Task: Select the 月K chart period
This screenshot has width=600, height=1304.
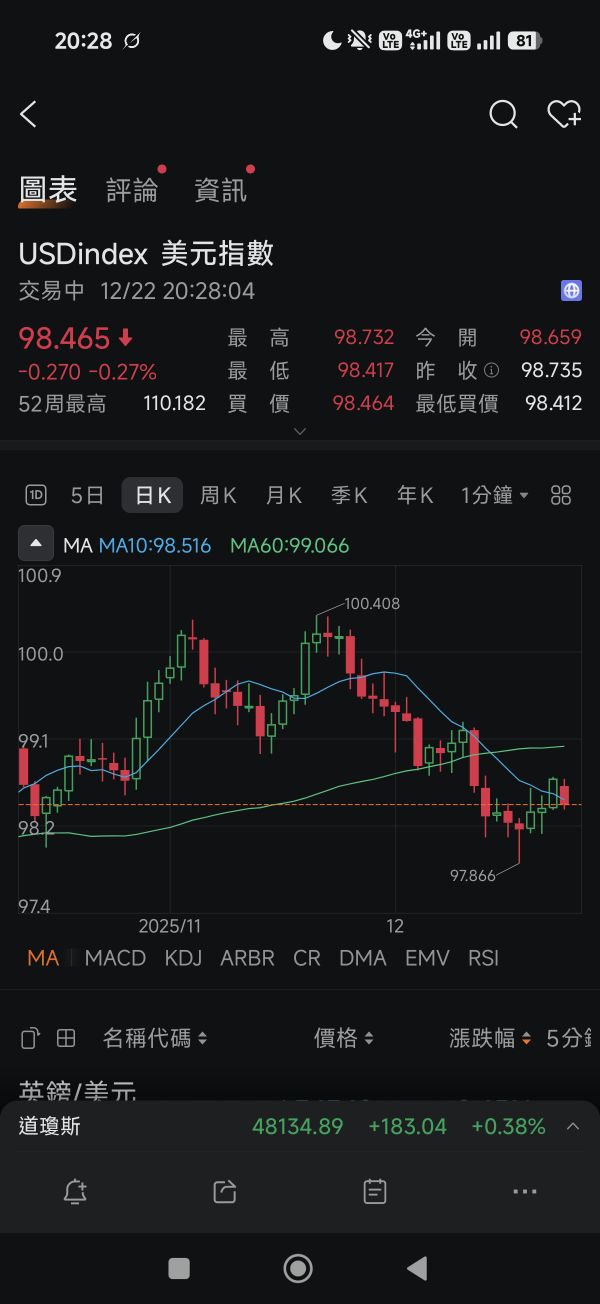Action: (284, 495)
